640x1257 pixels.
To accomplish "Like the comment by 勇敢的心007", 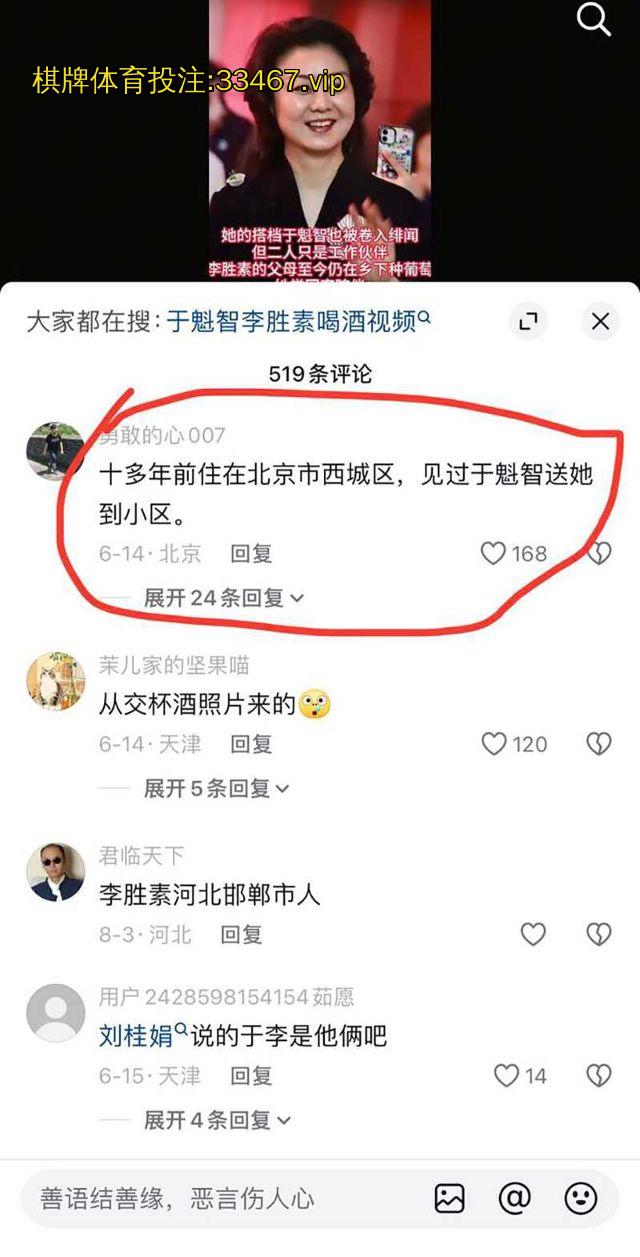I will [495, 553].
